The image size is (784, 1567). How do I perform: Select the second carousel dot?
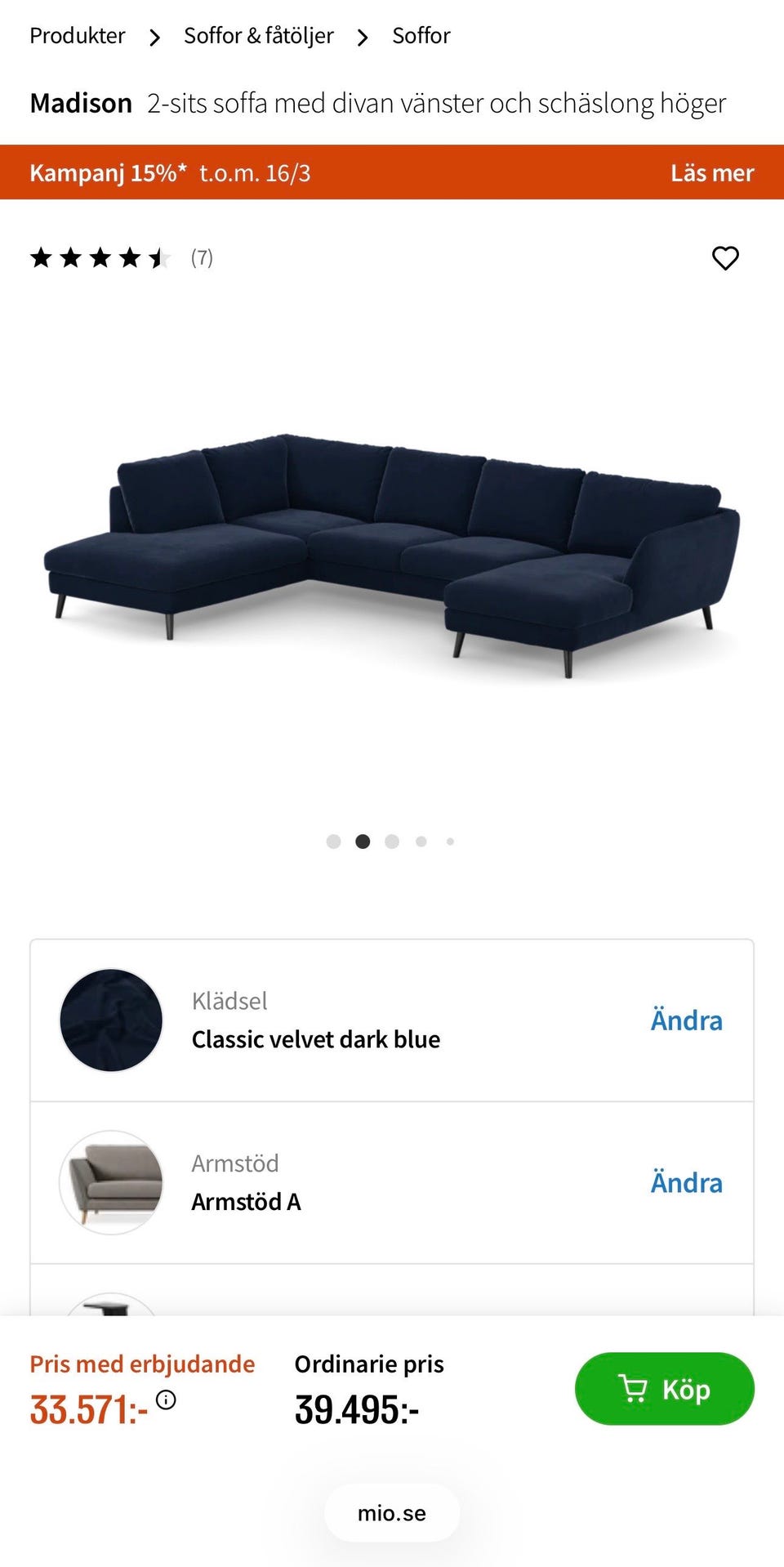(x=363, y=842)
